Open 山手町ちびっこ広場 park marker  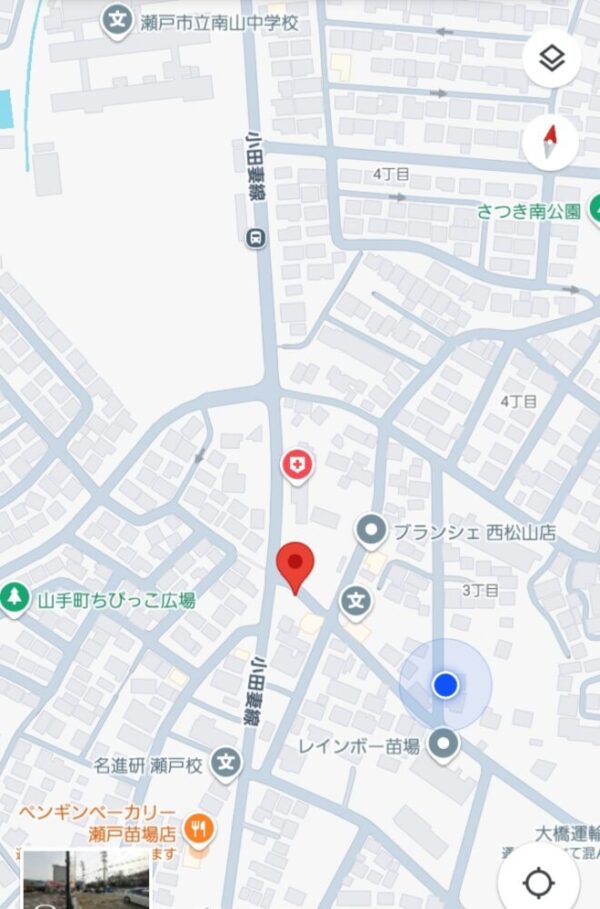click(15, 599)
